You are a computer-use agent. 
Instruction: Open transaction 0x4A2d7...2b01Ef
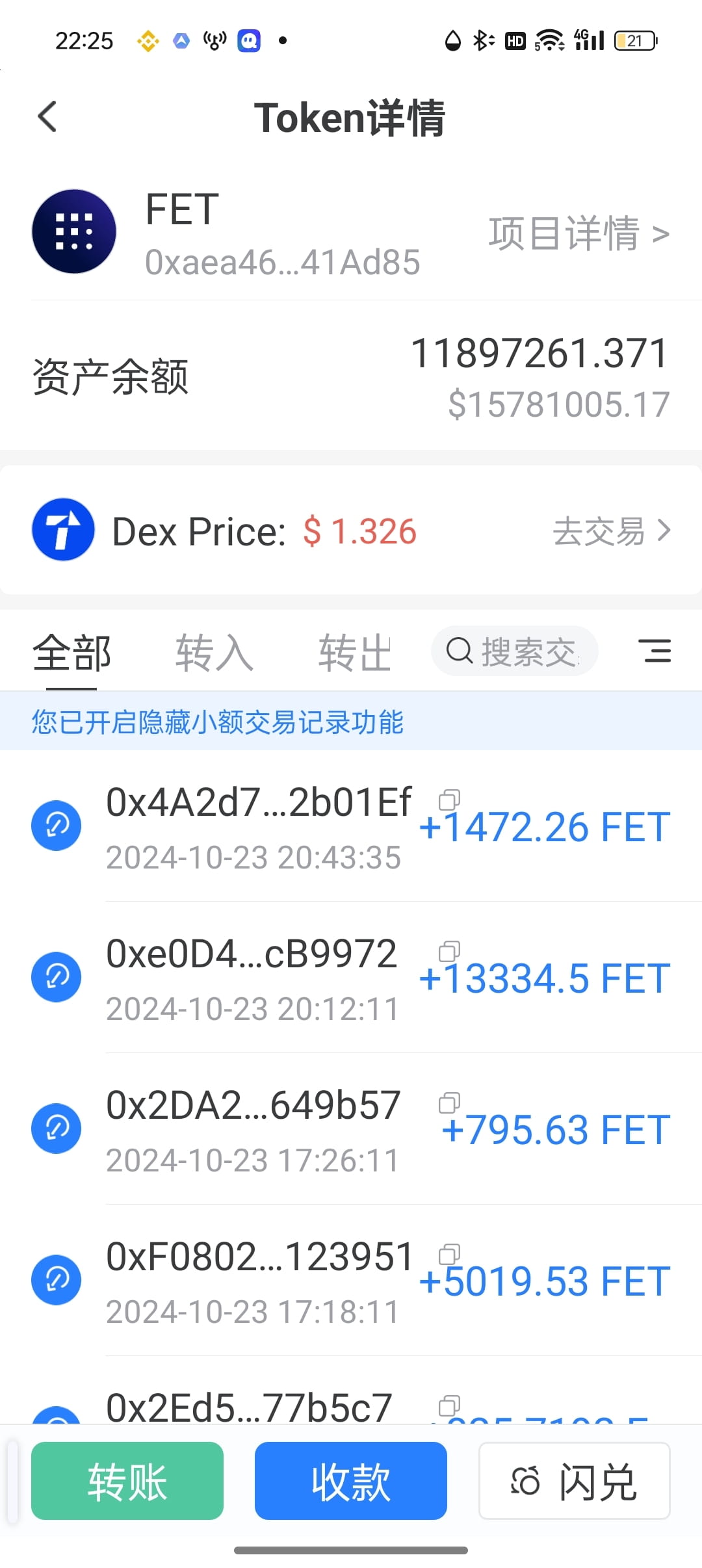click(x=351, y=826)
